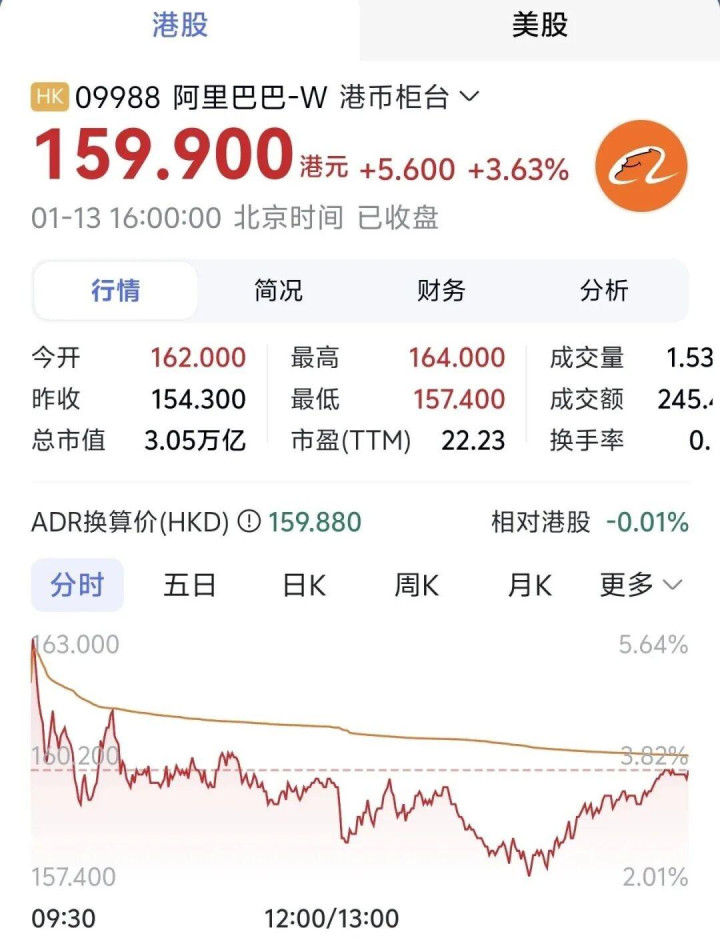
Task: Select the 行情 segment
Action: click(116, 291)
